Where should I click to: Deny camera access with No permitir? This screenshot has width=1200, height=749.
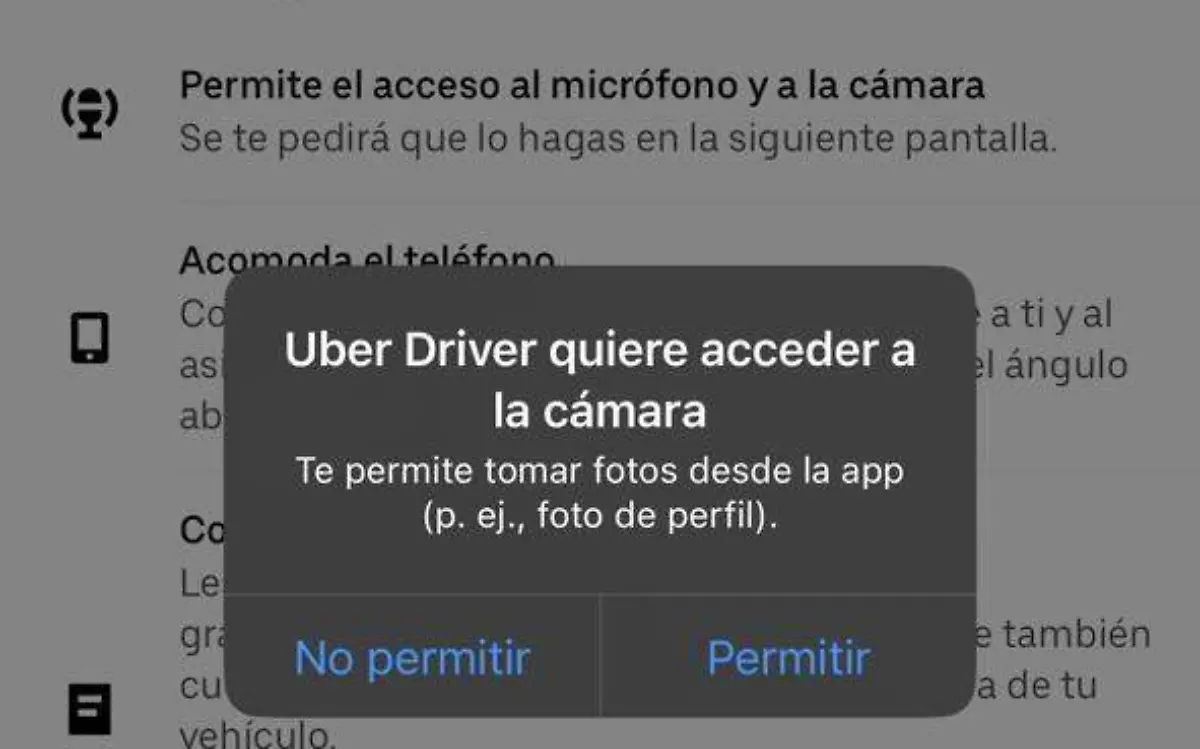pos(412,657)
